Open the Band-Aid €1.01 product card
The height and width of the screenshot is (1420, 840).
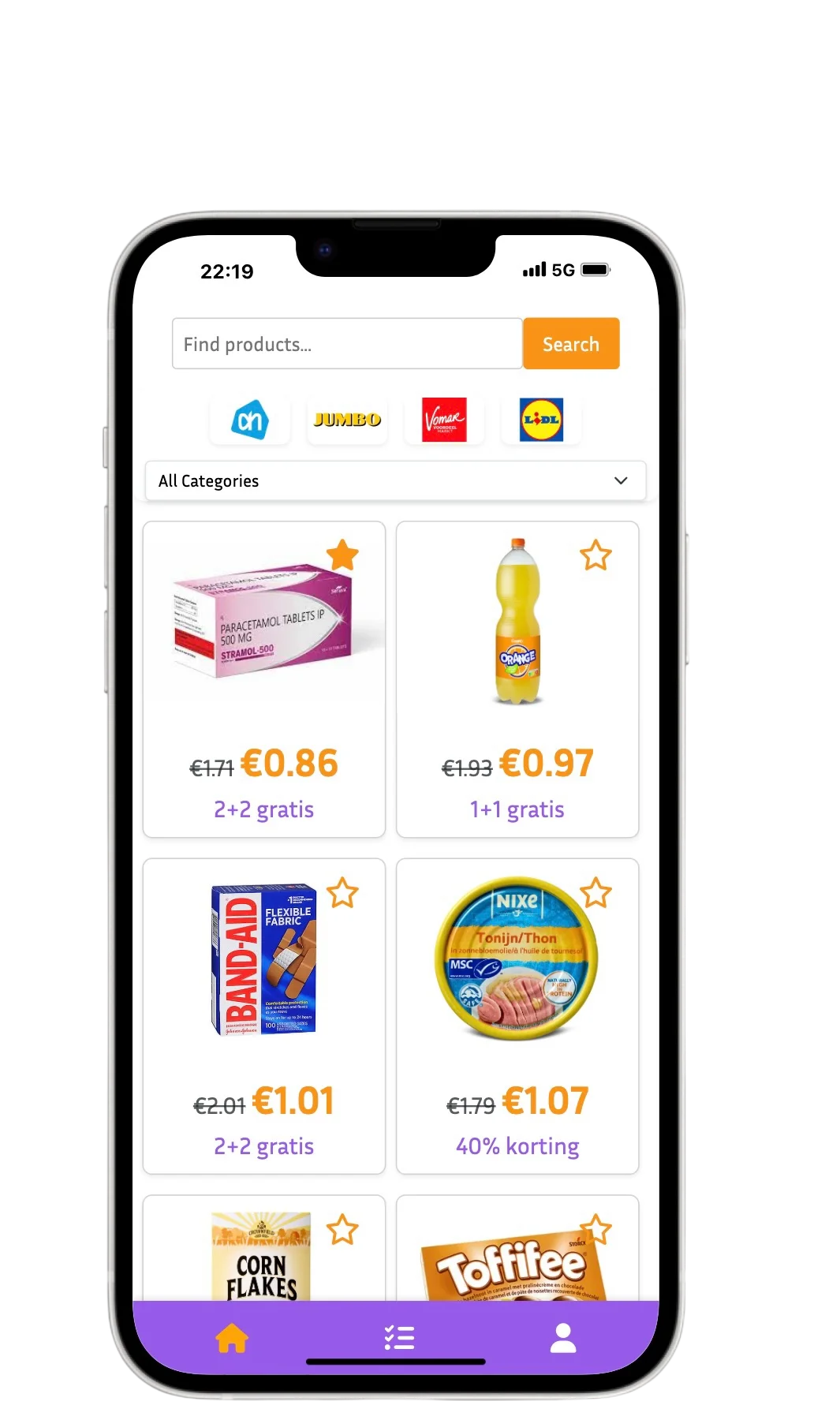click(x=263, y=1016)
